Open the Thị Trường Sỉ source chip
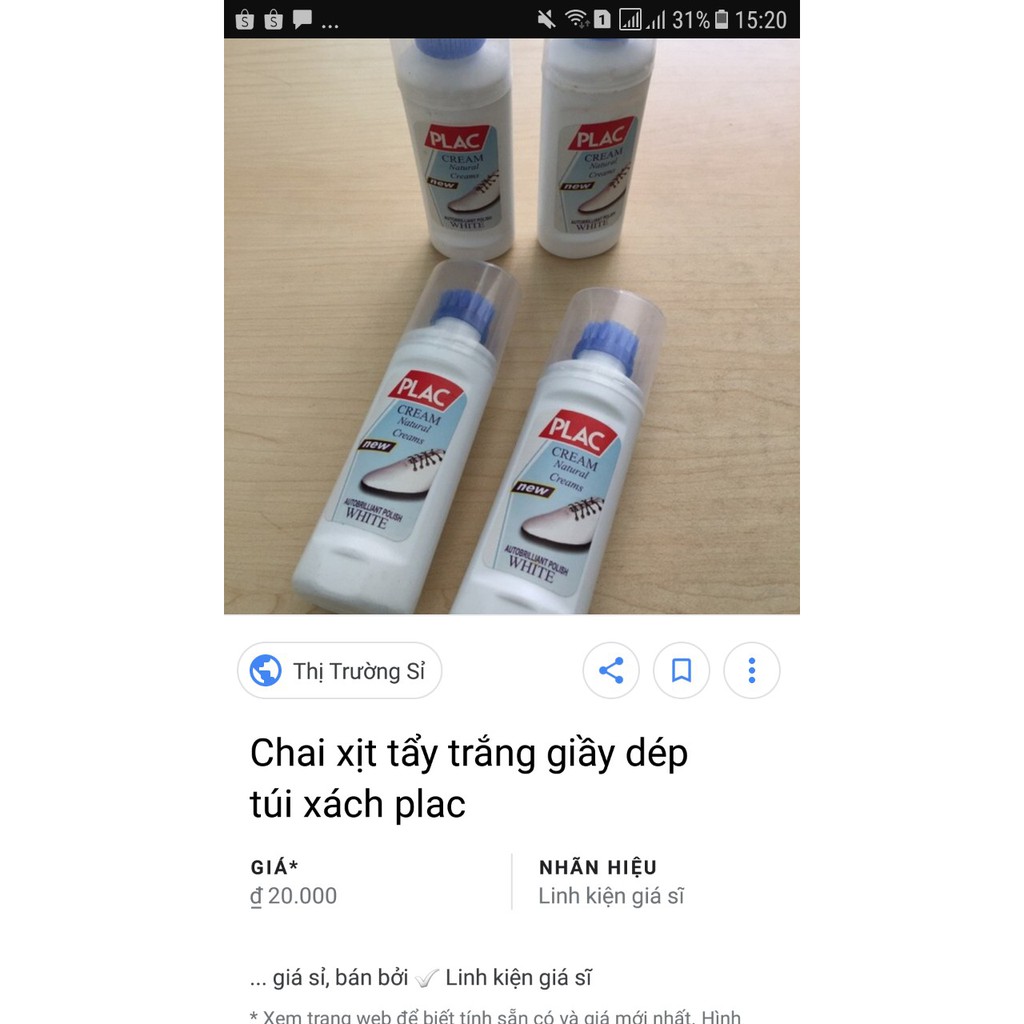This screenshot has height=1024, width=1024. tap(339, 671)
